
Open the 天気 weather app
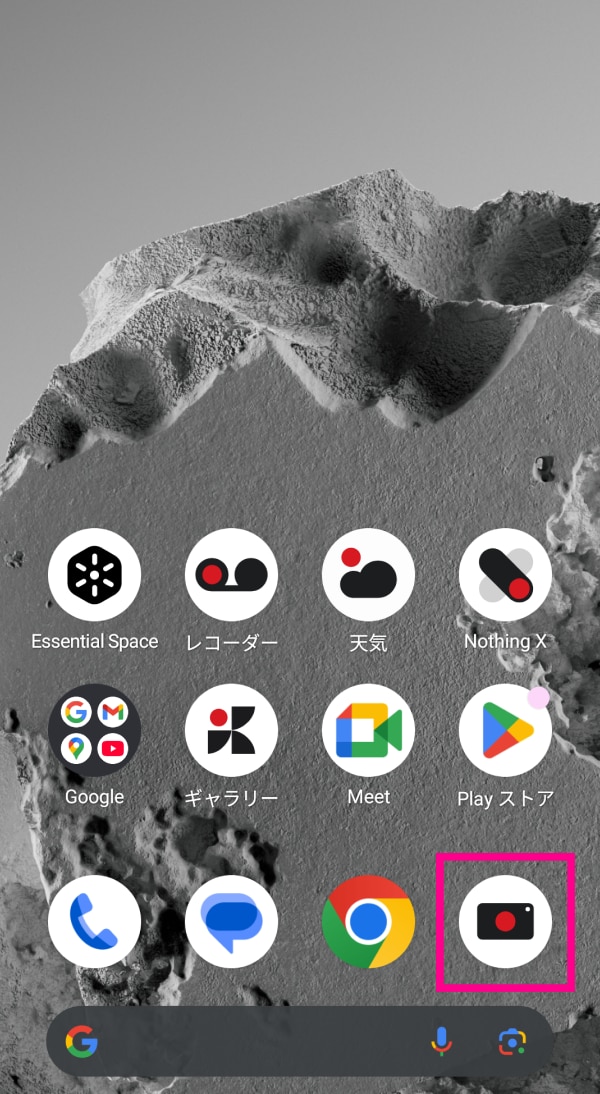click(368, 575)
